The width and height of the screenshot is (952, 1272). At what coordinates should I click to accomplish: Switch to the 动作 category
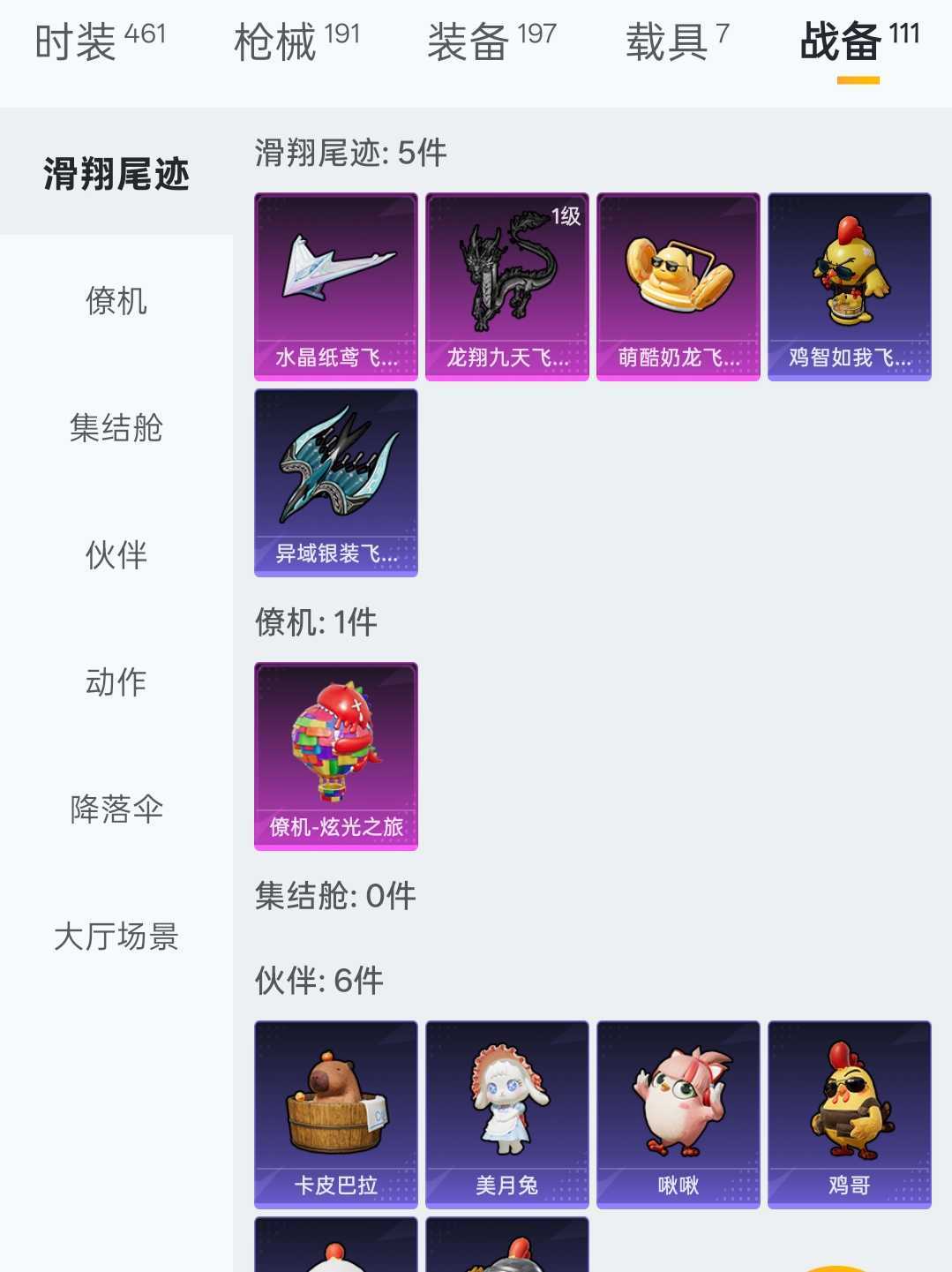(x=116, y=682)
